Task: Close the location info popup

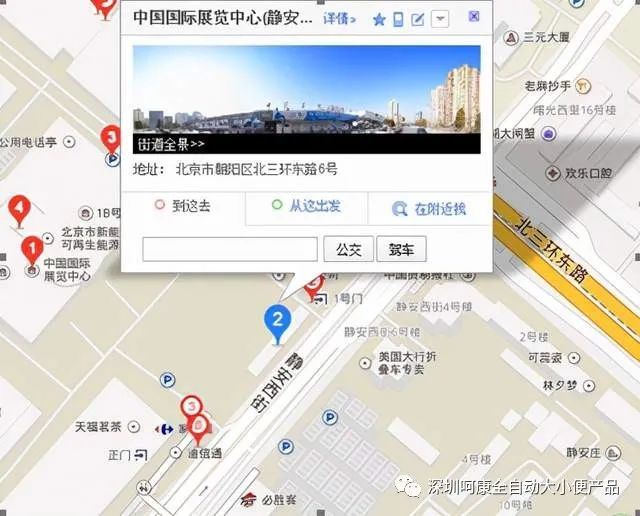Action: (474, 16)
